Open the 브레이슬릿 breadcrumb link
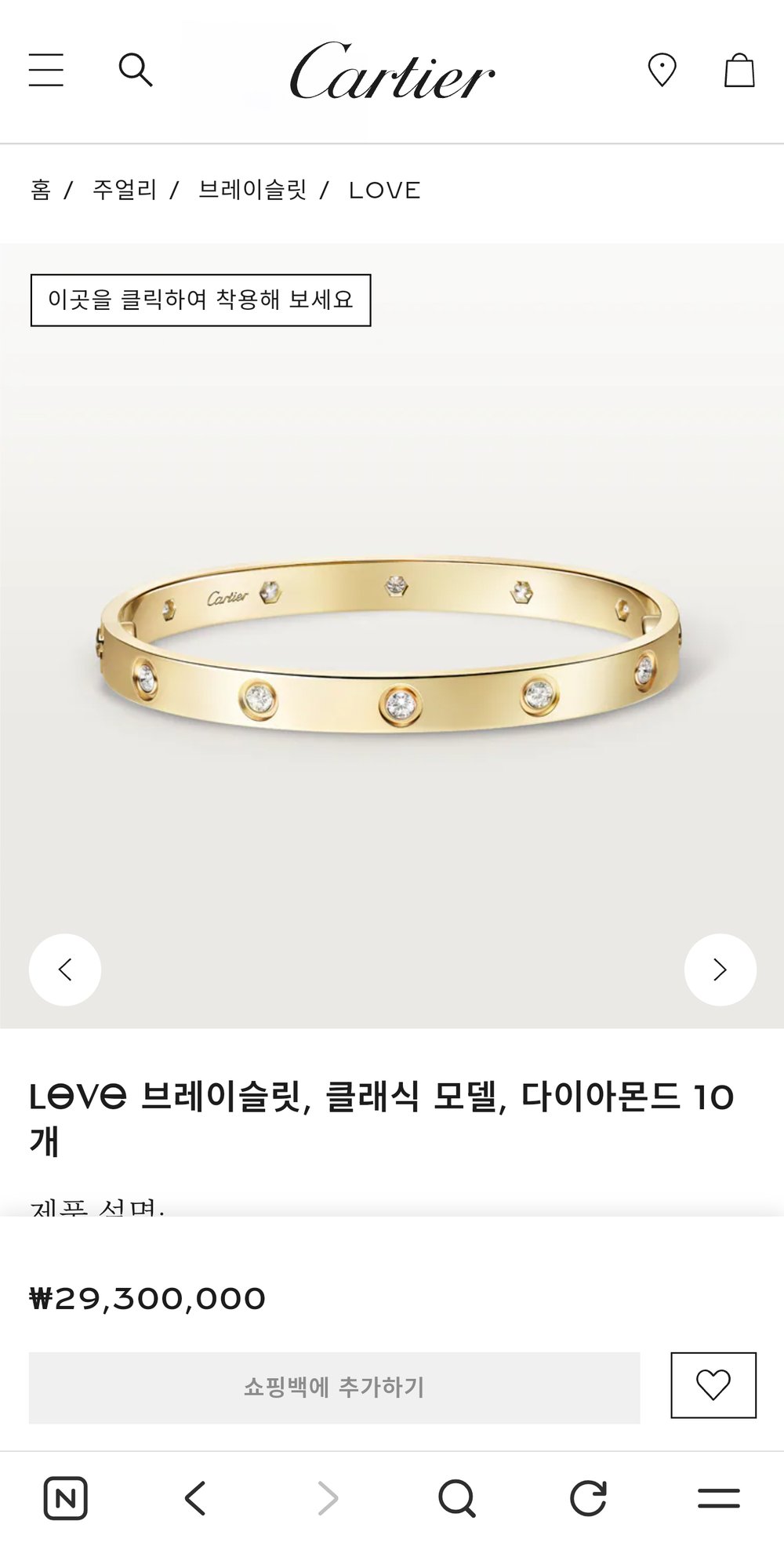Screen dimensions: 784x1546 click(252, 190)
